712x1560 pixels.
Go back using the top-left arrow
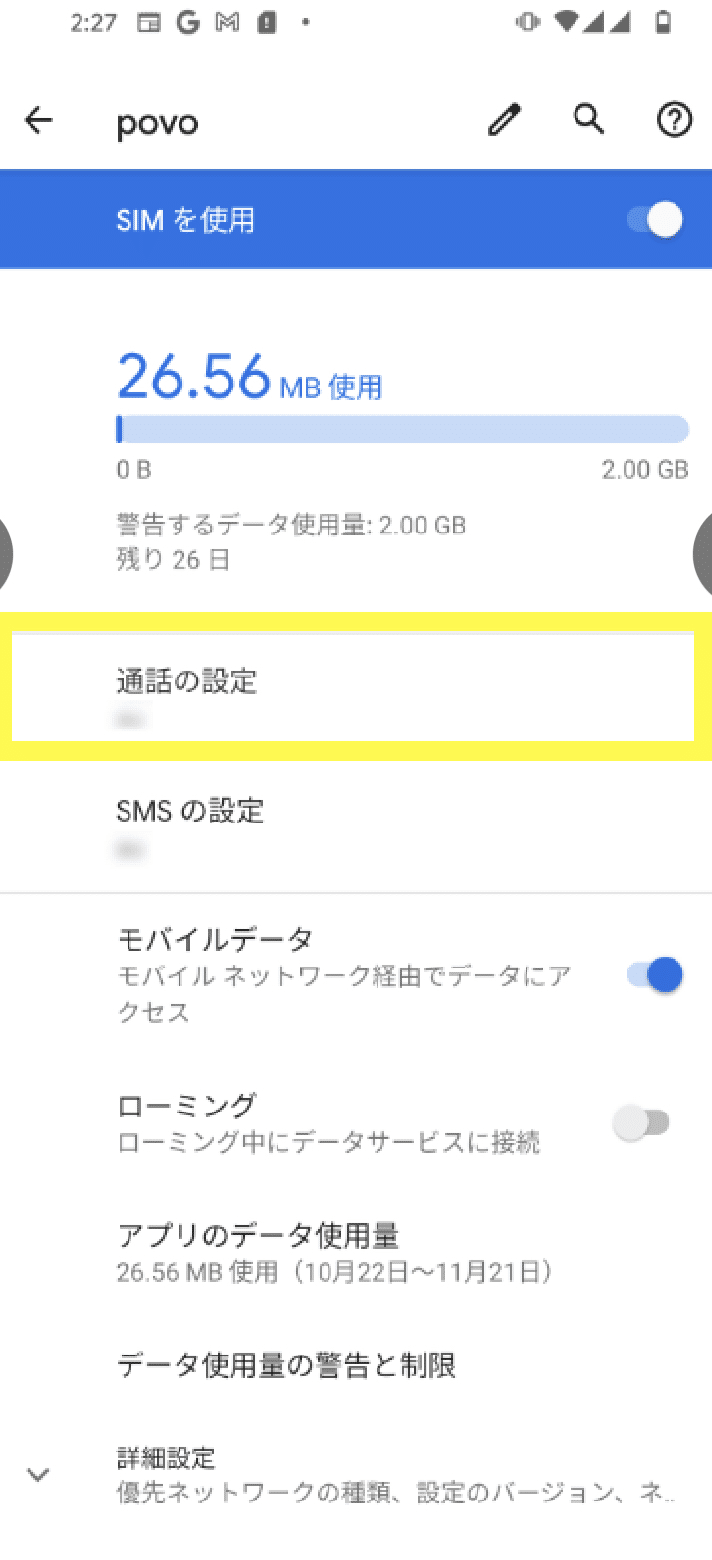38,121
